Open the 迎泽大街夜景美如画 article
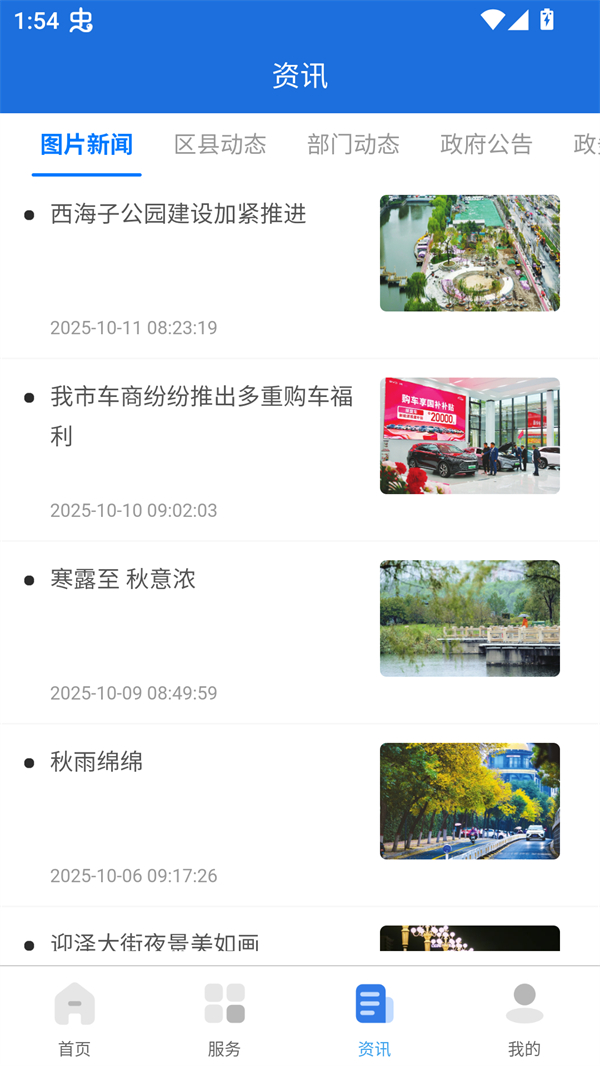 (155, 941)
